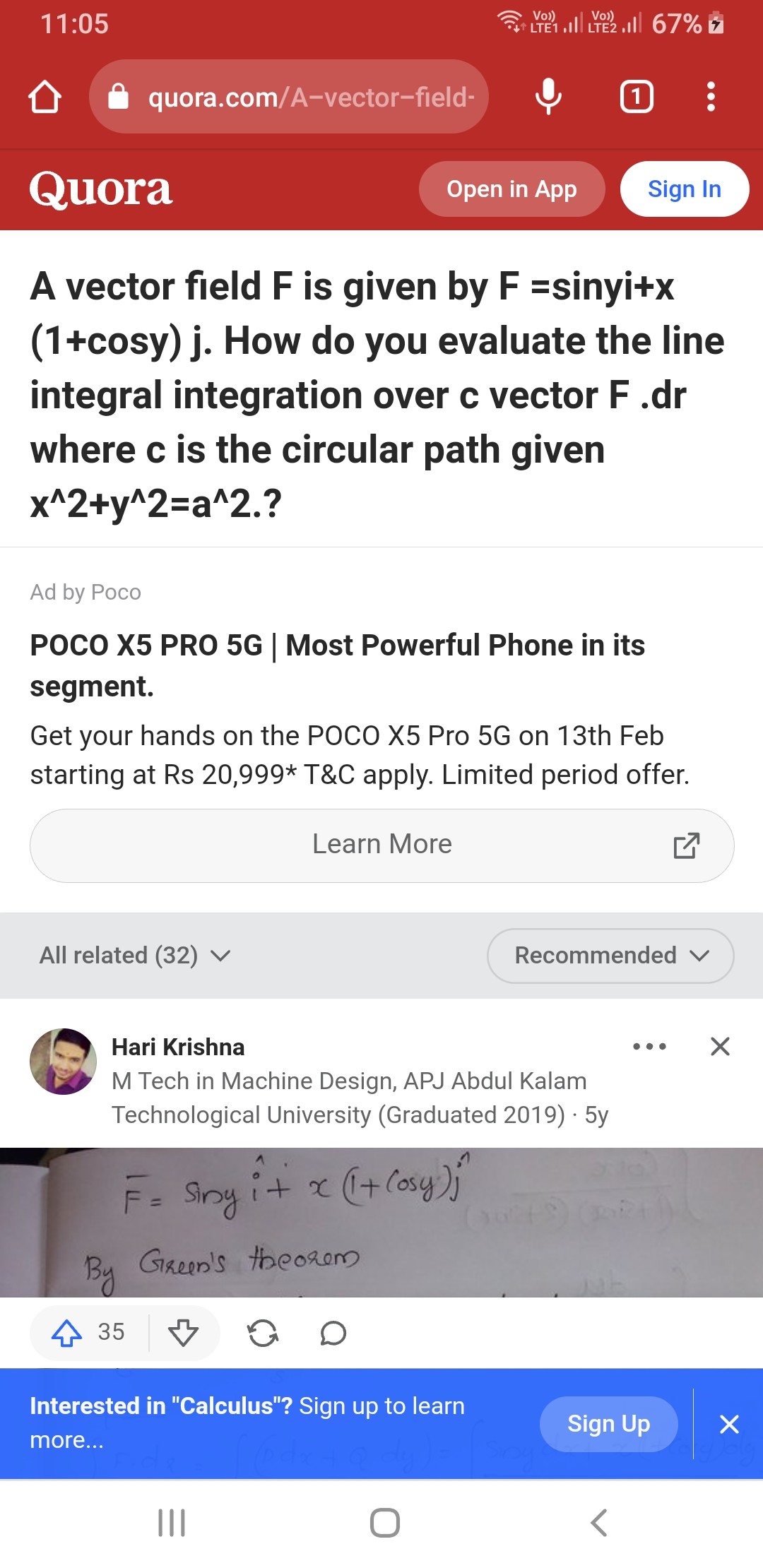
Task: Go back with the system back button
Action: (x=598, y=1523)
